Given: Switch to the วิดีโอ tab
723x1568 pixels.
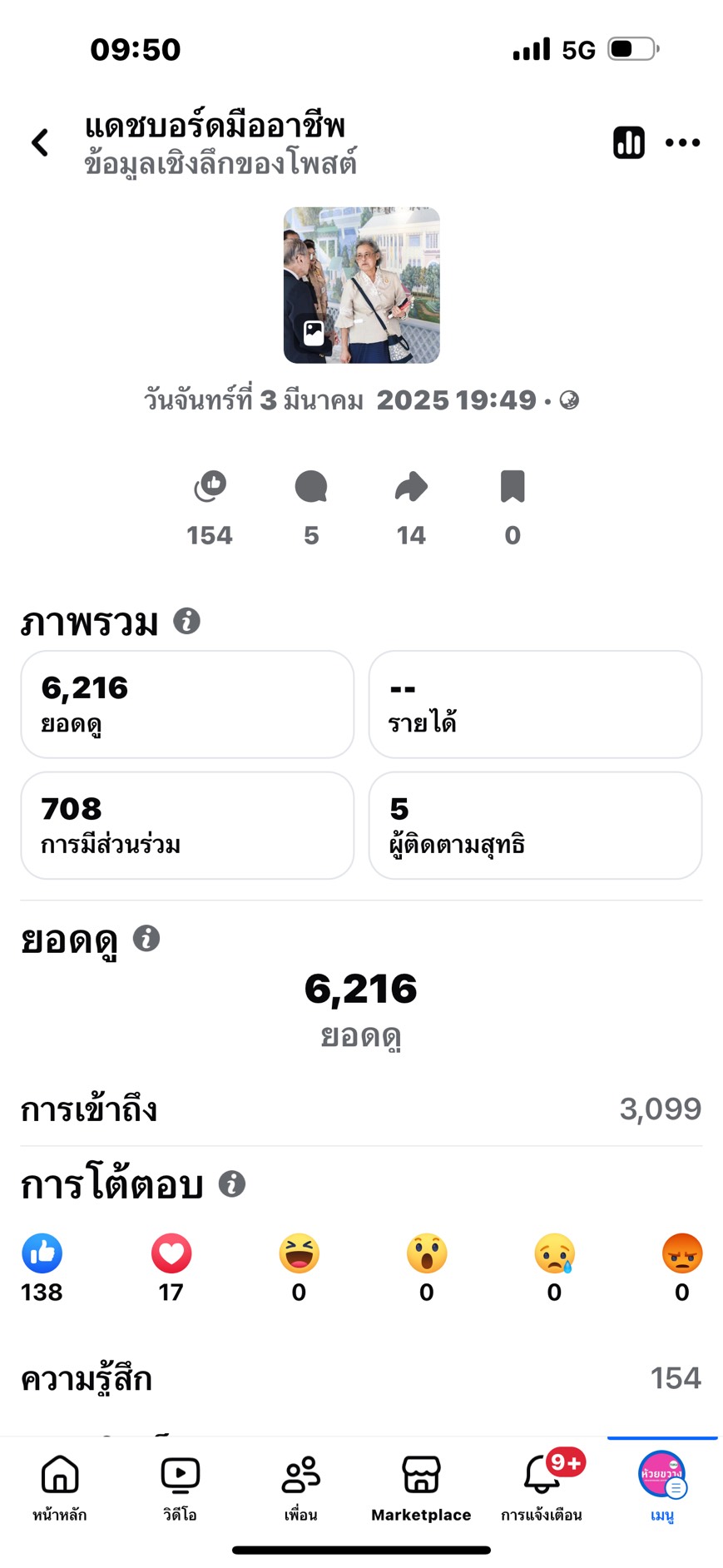Looking at the screenshot, I should coord(180,1489).
